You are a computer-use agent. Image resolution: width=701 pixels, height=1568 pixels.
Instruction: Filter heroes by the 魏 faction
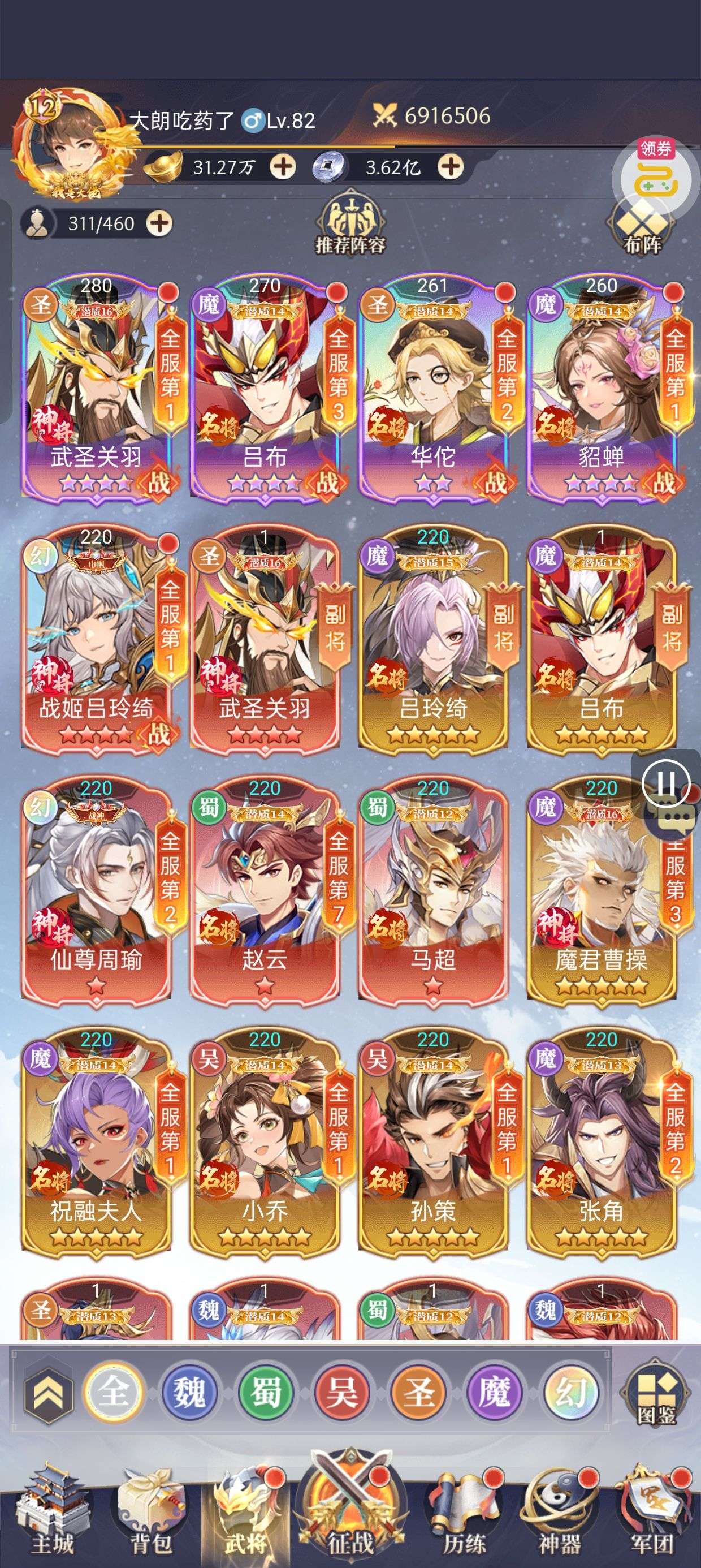click(189, 1392)
